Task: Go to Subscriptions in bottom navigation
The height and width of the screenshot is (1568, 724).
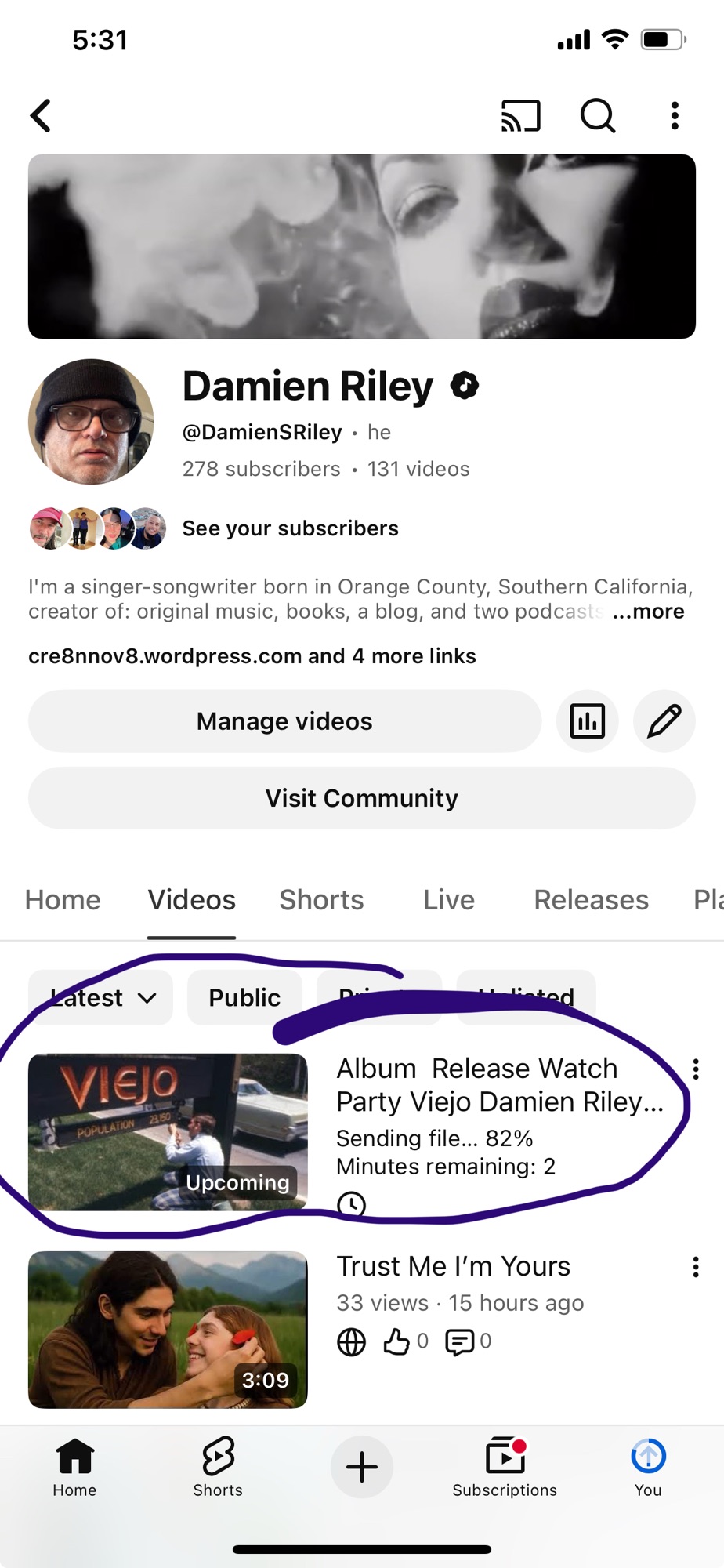Action: pos(505,1467)
